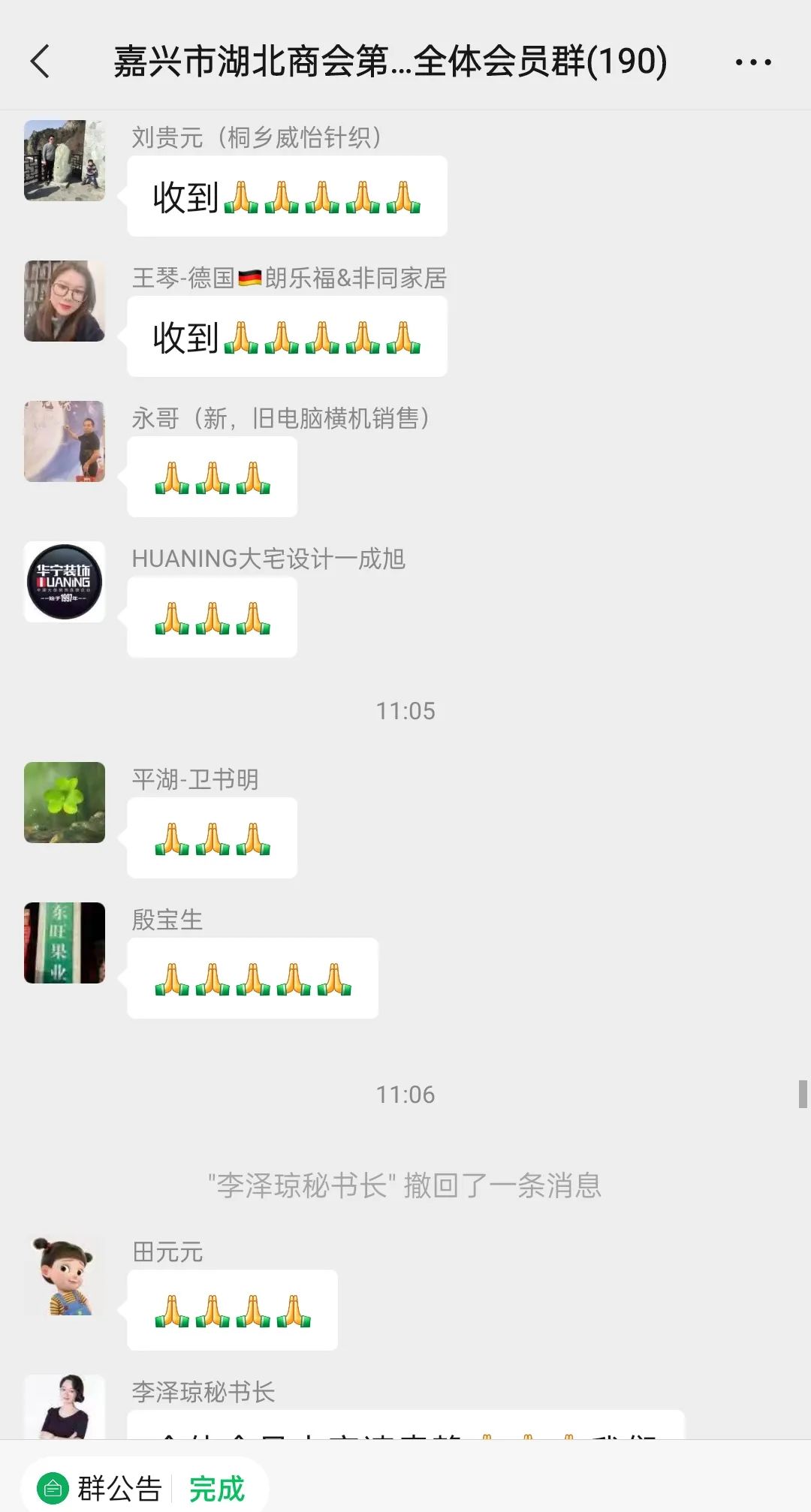Open 李泽琼秘书长's profile avatar
Image resolution: width=811 pixels, height=1512 pixels.
65,1407
